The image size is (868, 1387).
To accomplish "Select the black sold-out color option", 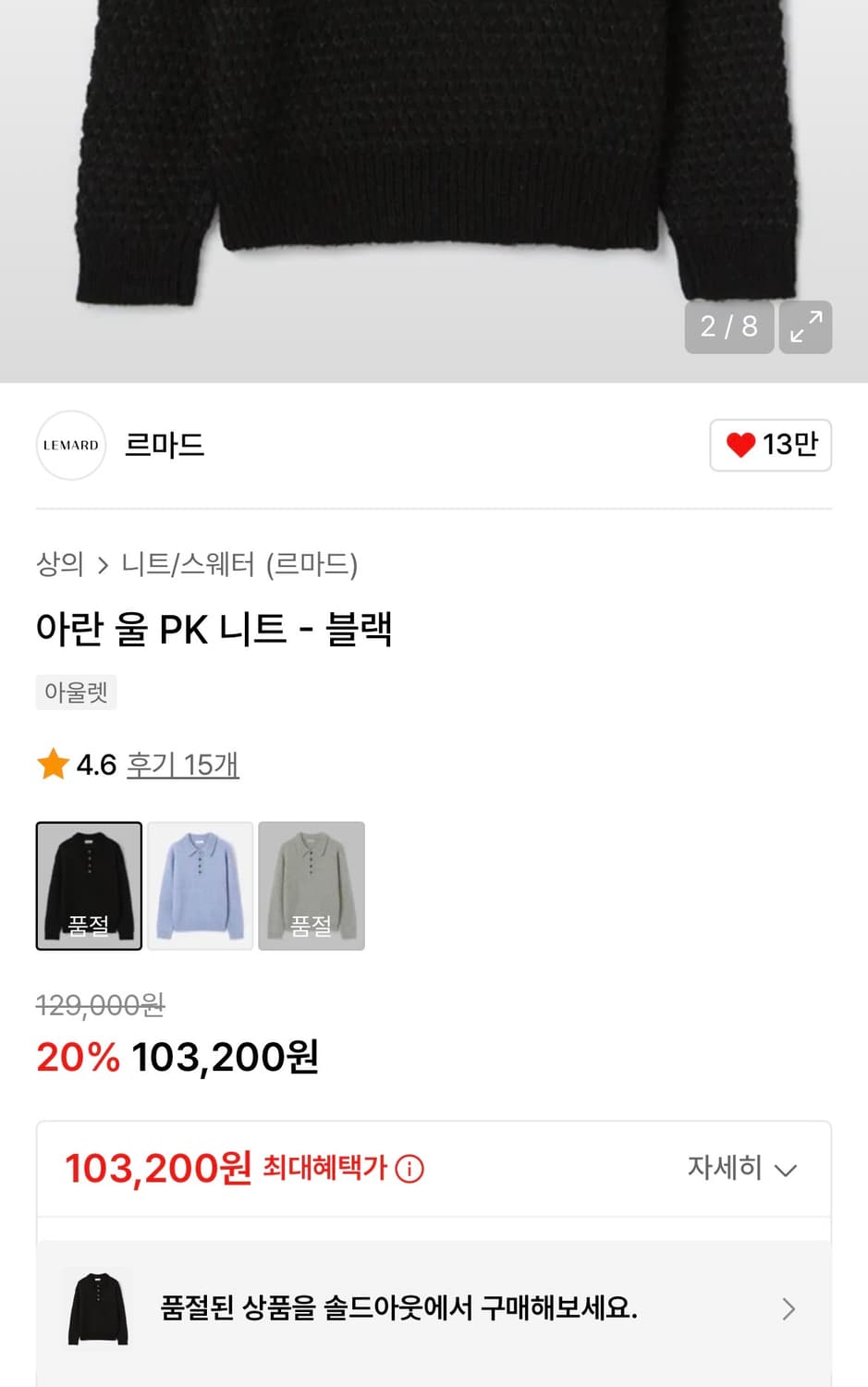I will pyautogui.click(x=88, y=885).
